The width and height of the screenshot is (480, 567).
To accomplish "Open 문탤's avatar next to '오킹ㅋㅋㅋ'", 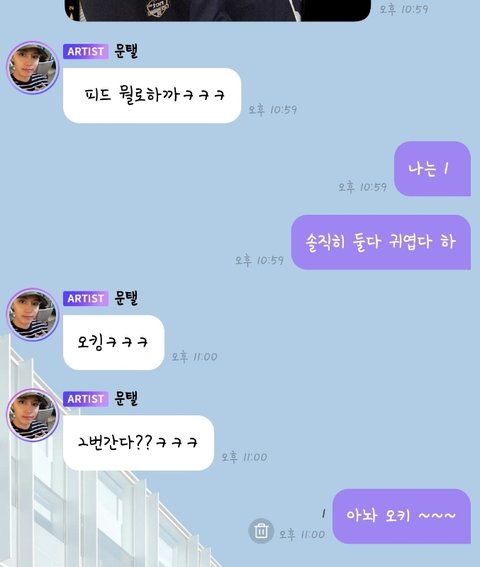I will 33,315.
